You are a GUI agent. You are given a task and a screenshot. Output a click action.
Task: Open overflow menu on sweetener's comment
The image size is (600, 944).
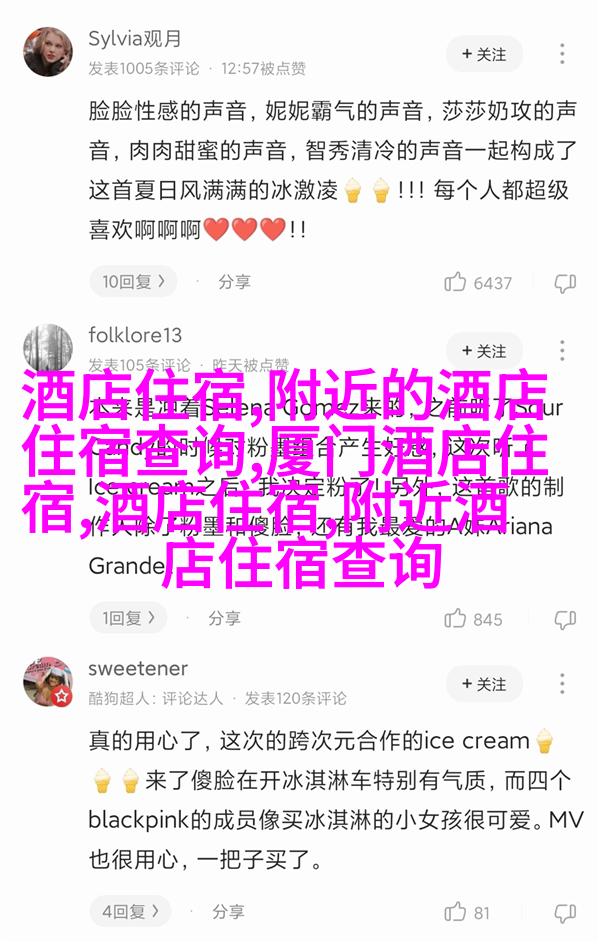pos(563,684)
